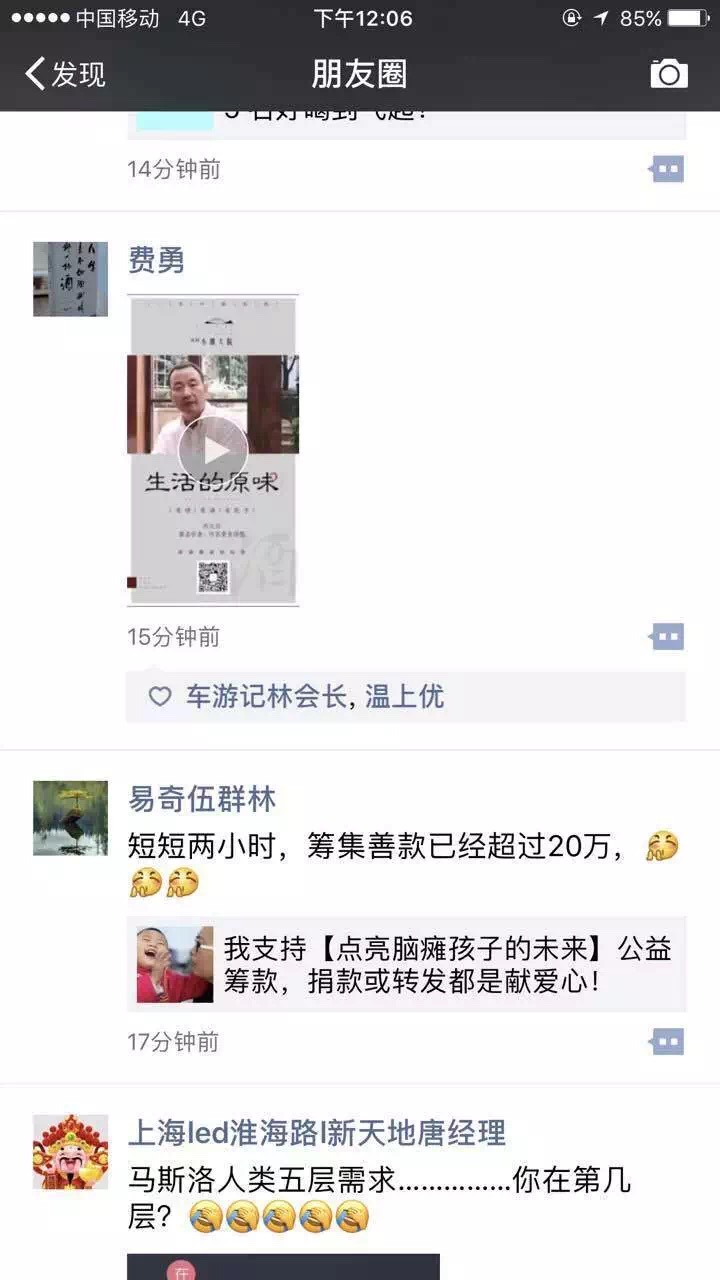View liker 温上优's profile
Viewport: 720px width, 1280px height.
405,697
